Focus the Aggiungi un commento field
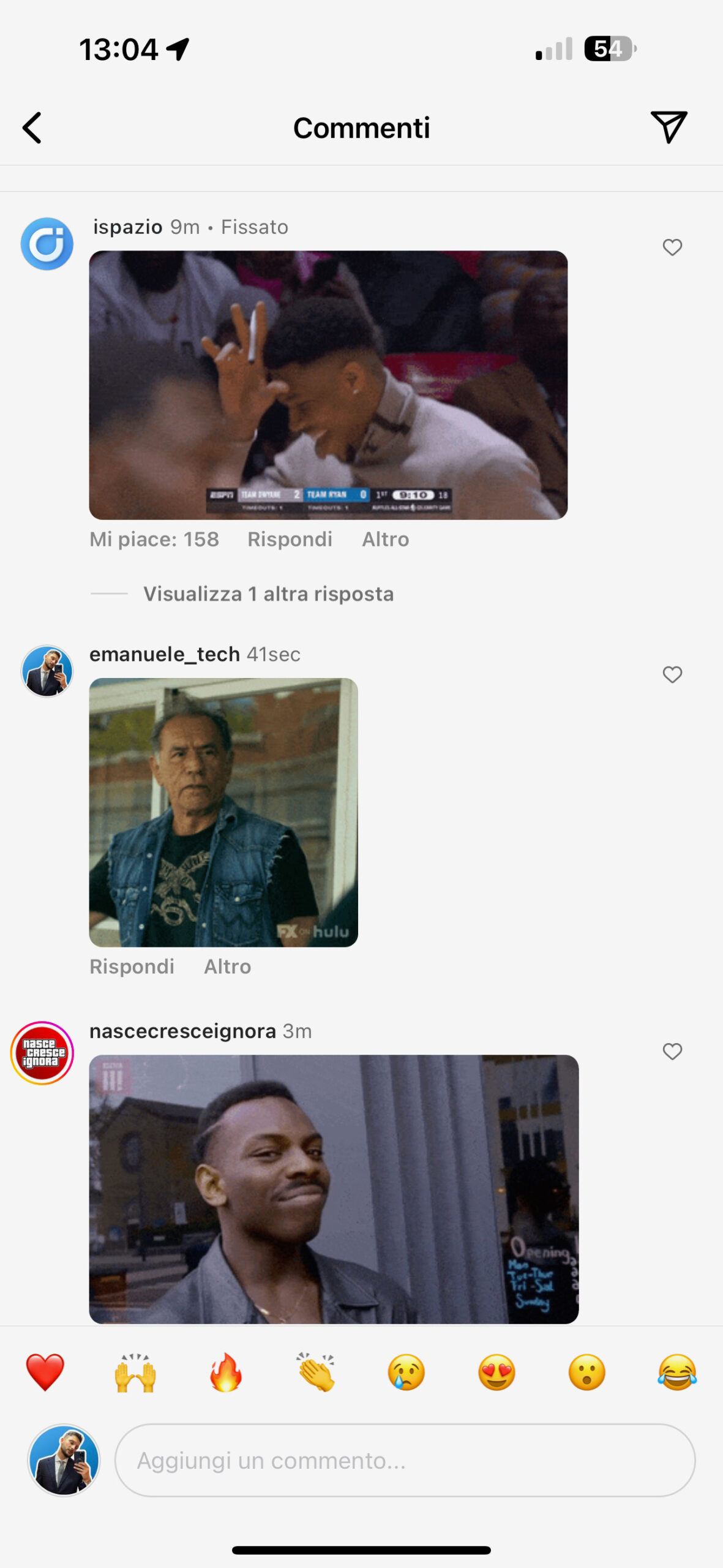 tap(405, 1460)
